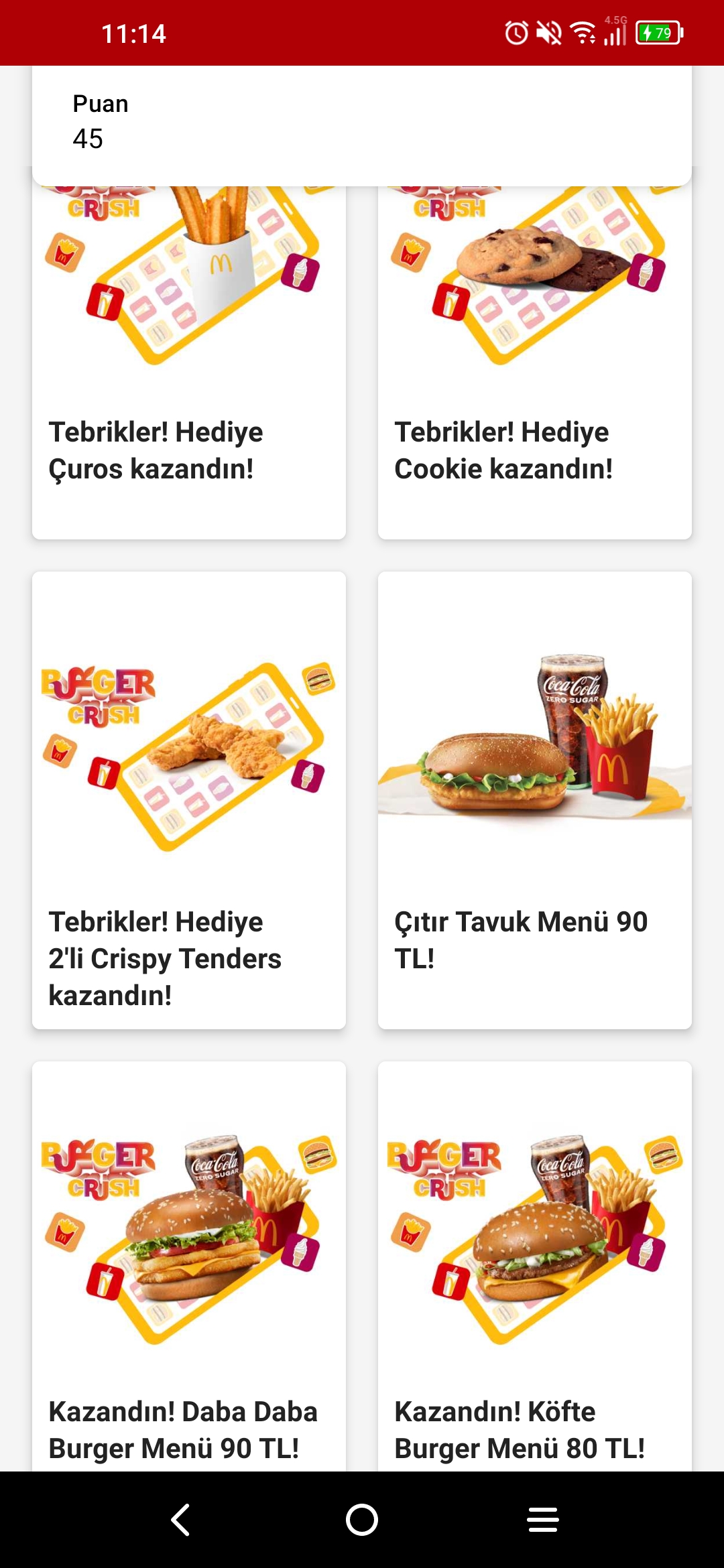Image resolution: width=724 pixels, height=1568 pixels.
Task: View the Çıtır Tavuk Menü 90 TL offer
Action: (534, 799)
